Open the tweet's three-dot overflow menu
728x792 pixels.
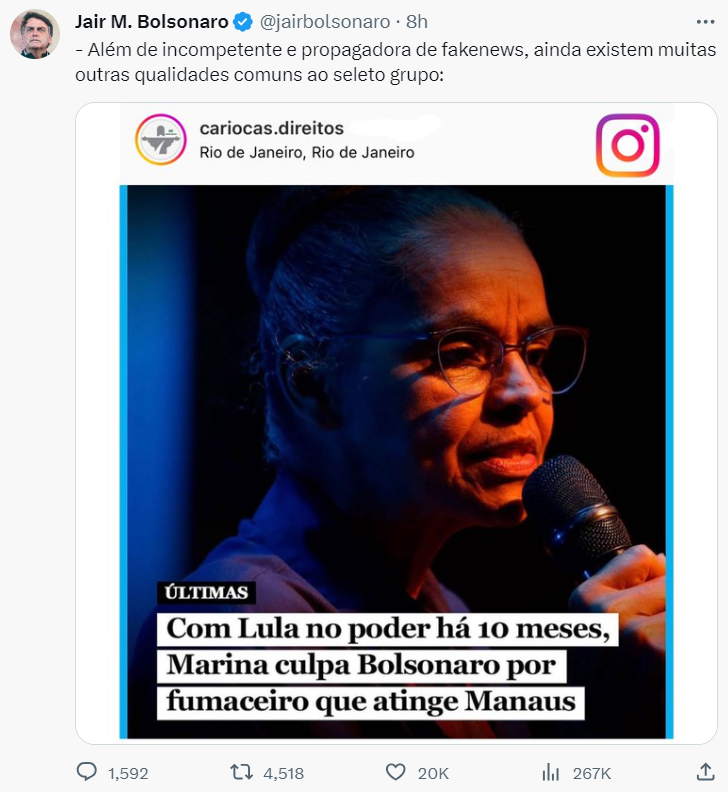click(706, 21)
